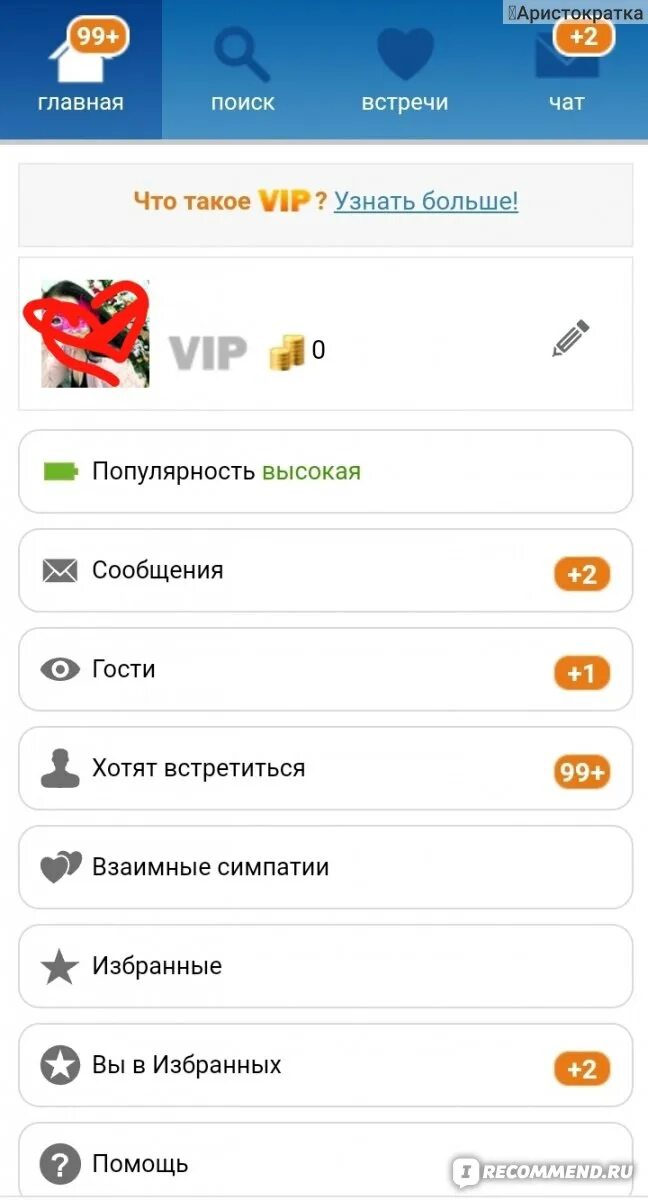The height and width of the screenshot is (1200, 648).
Task: Open the profile photo
Action: [95, 334]
